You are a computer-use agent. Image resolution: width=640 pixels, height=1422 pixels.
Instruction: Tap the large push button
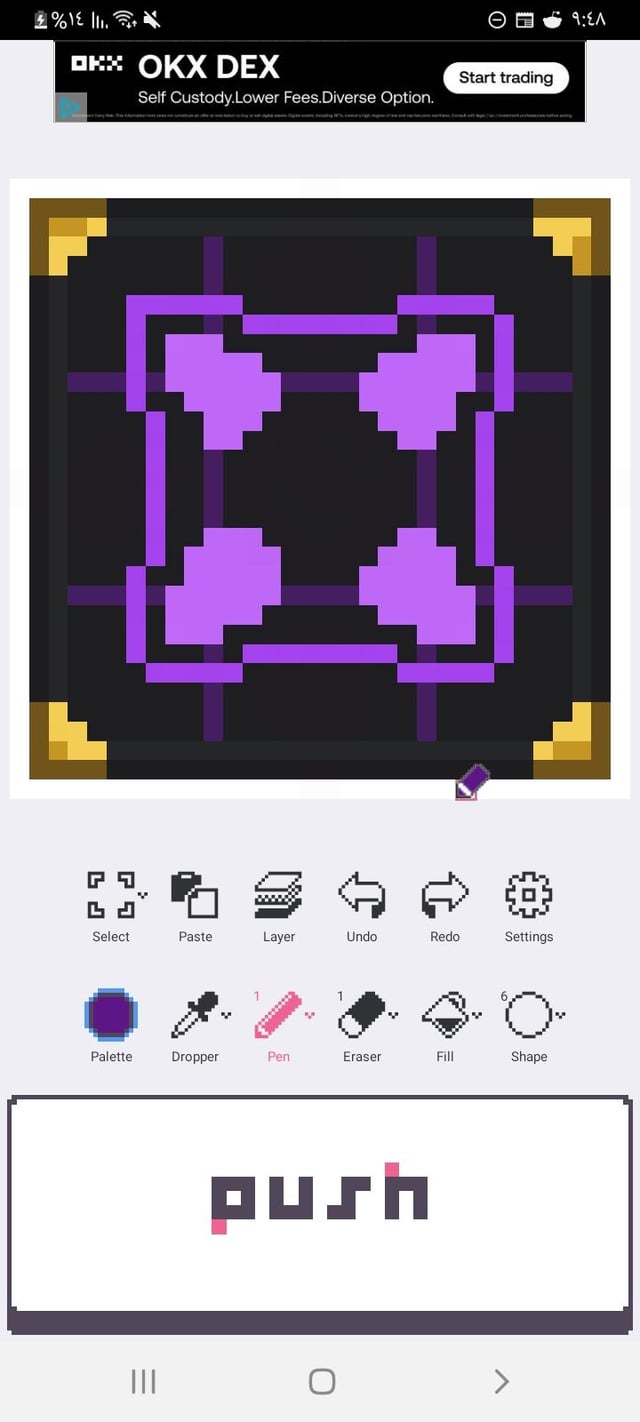pyautogui.click(x=320, y=1203)
